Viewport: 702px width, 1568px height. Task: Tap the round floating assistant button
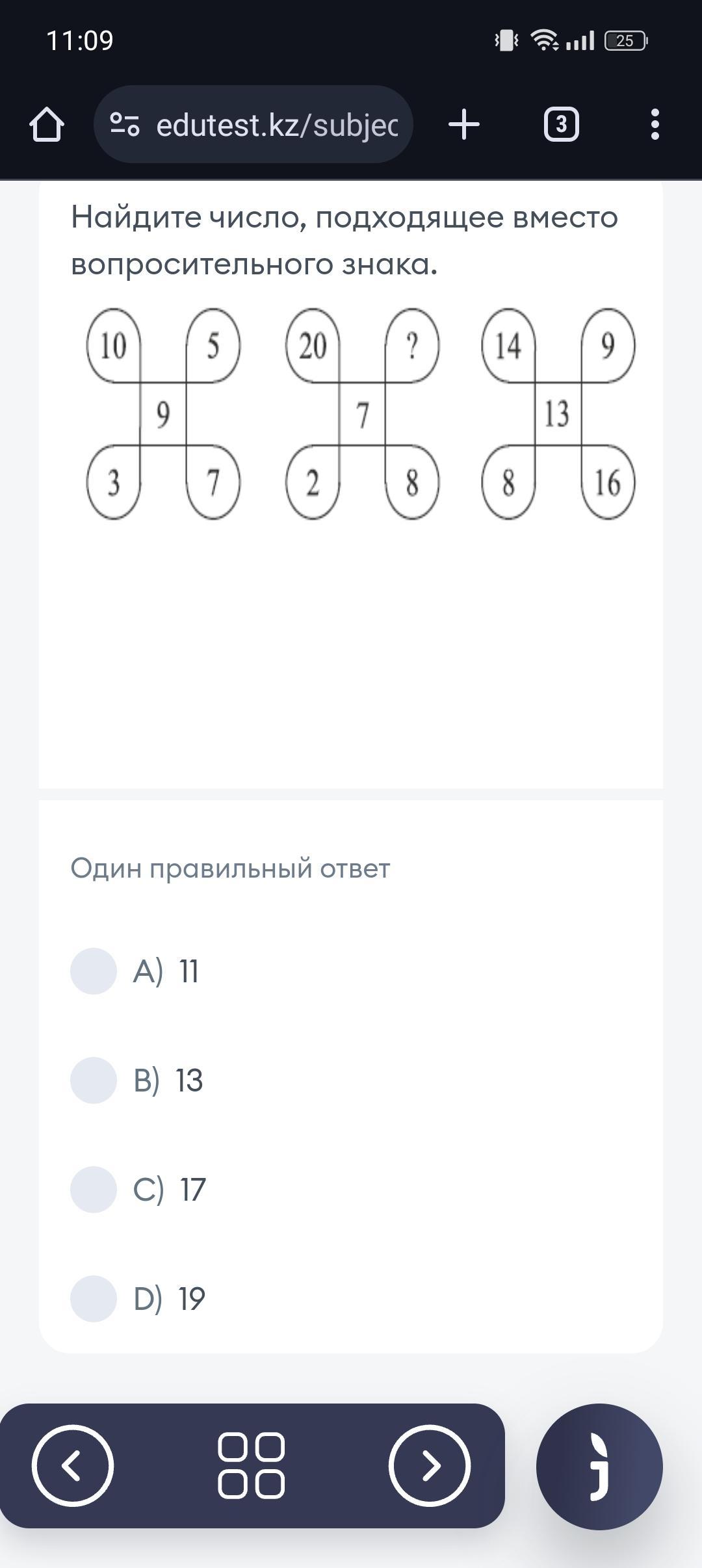tap(599, 1467)
